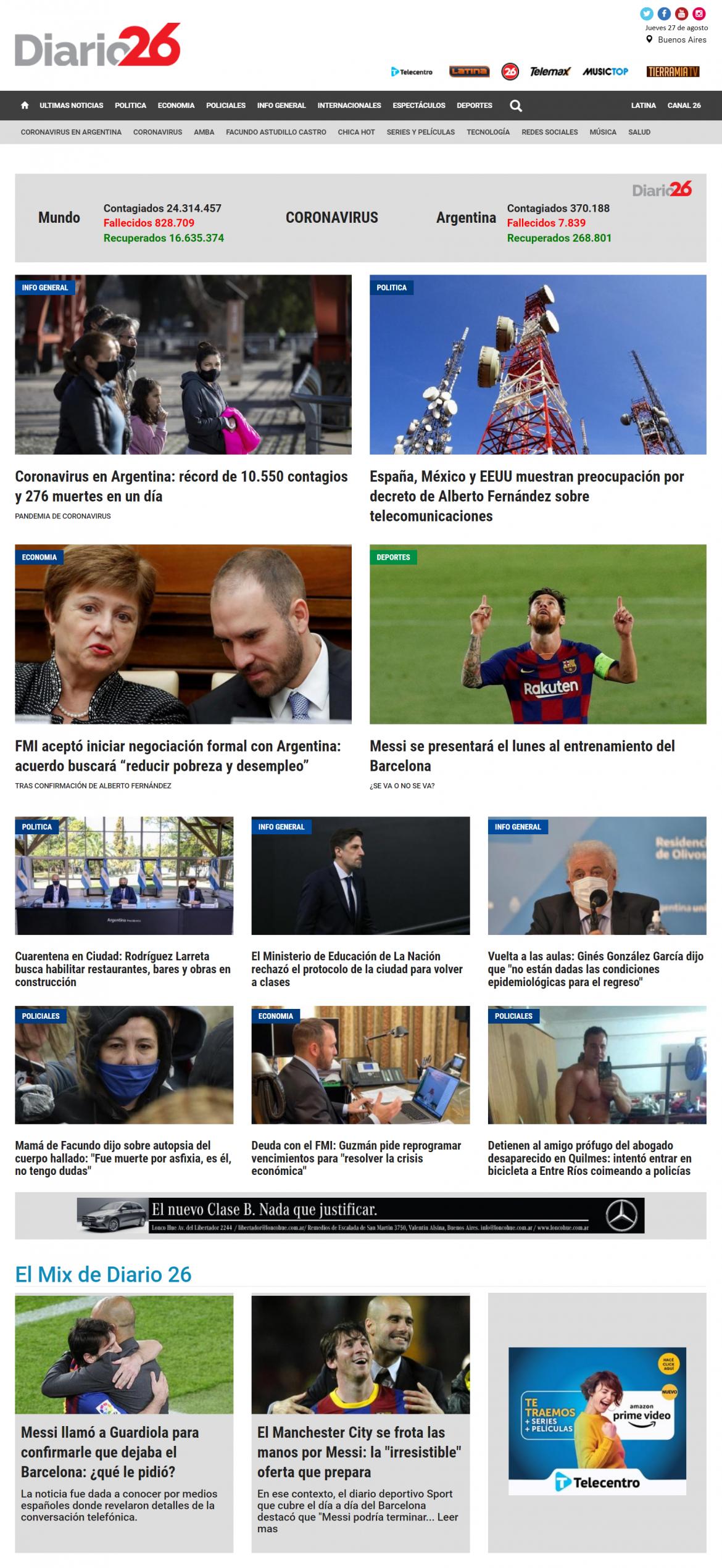Open the Instagram social icon
Image resolution: width=722 pixels, height=1568 pixels.
coord(699,14)
